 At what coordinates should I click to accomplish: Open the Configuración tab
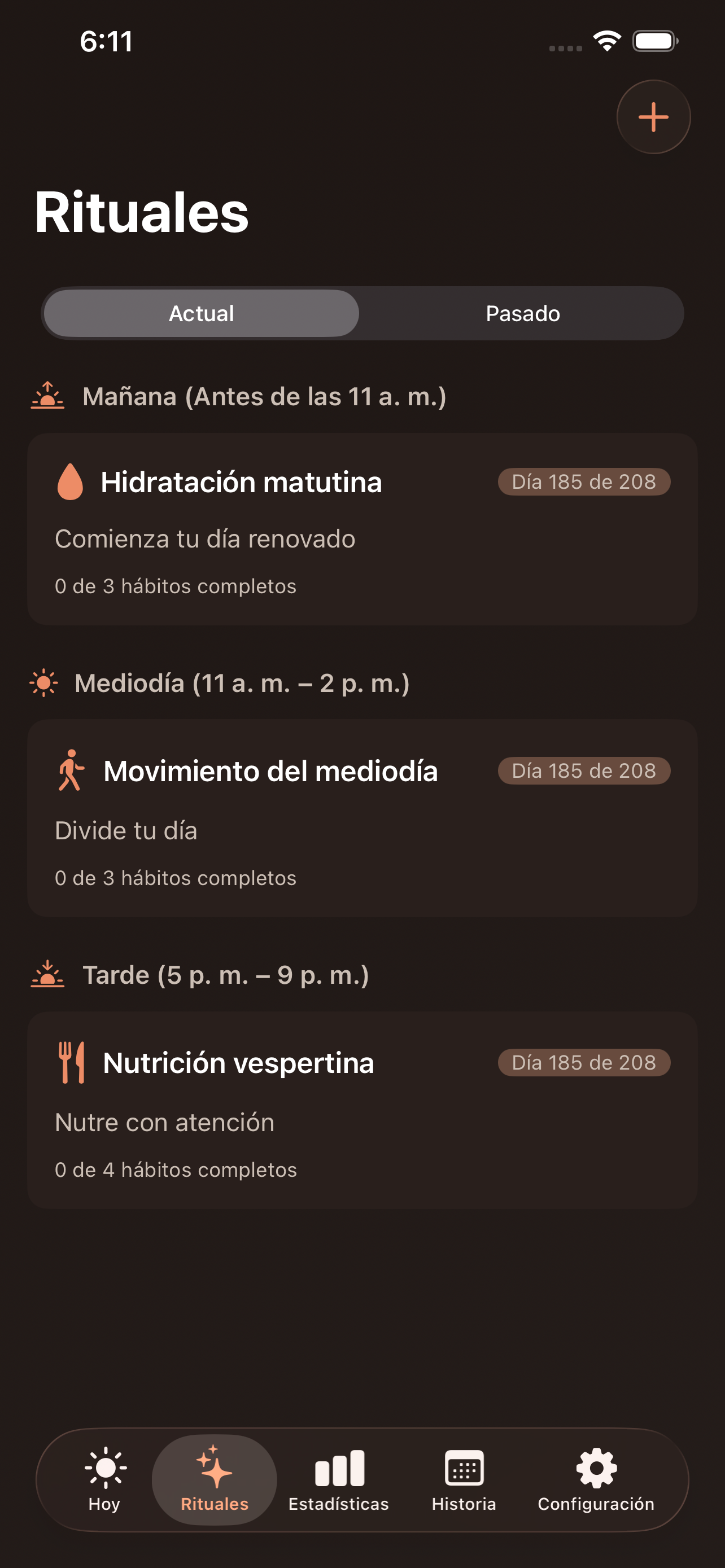point(595,1479)
